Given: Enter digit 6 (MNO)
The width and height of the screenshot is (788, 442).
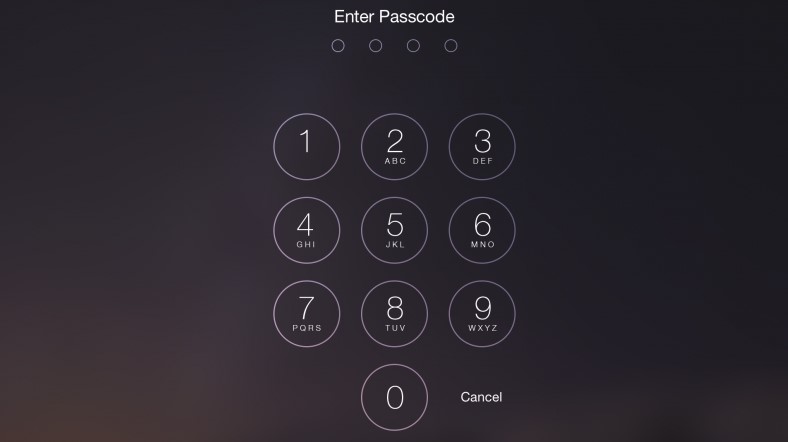Looking at the screenshot, I should tap(482, 230).
